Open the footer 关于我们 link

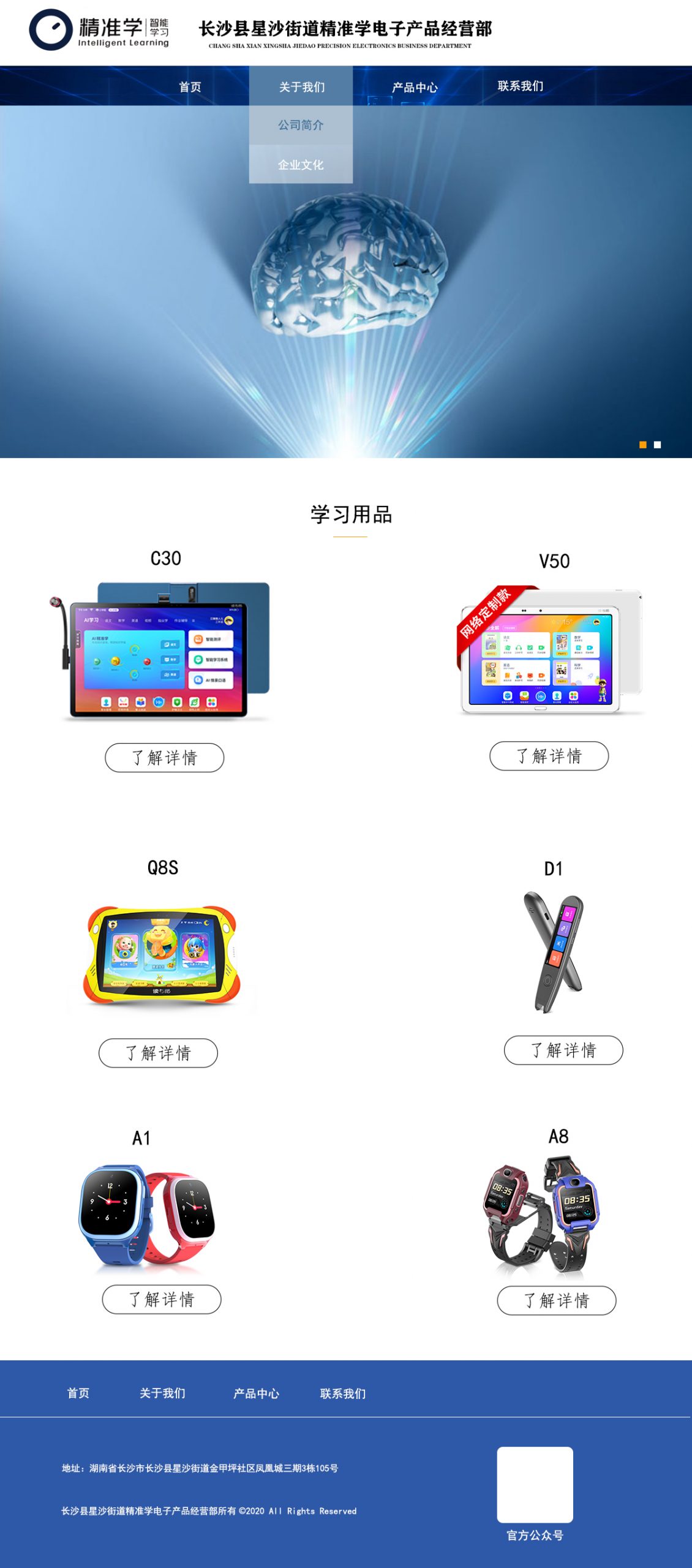[162, 1393]
